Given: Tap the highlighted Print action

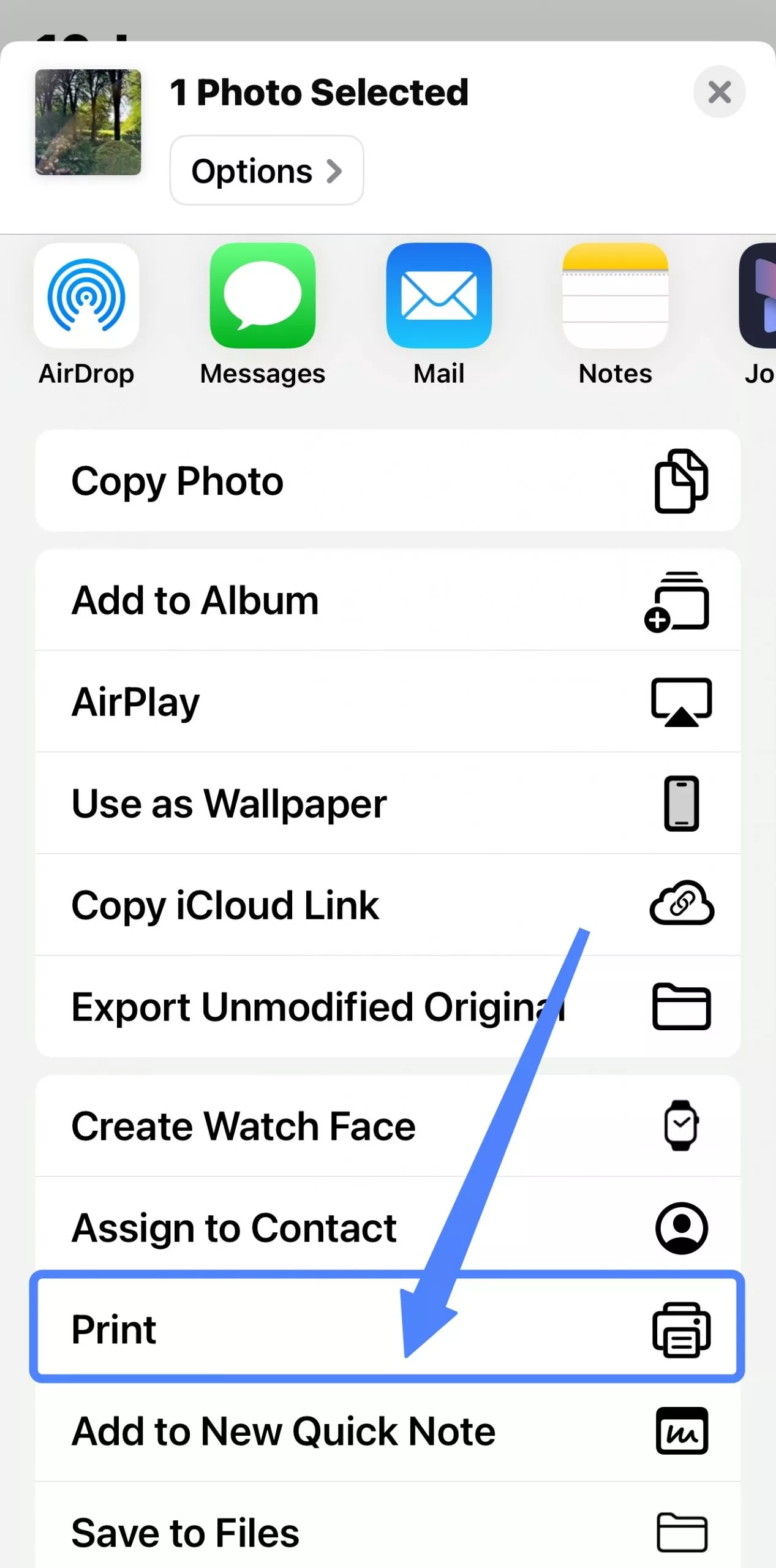Looking at the screenshot, I should (x=245, y=1329).
